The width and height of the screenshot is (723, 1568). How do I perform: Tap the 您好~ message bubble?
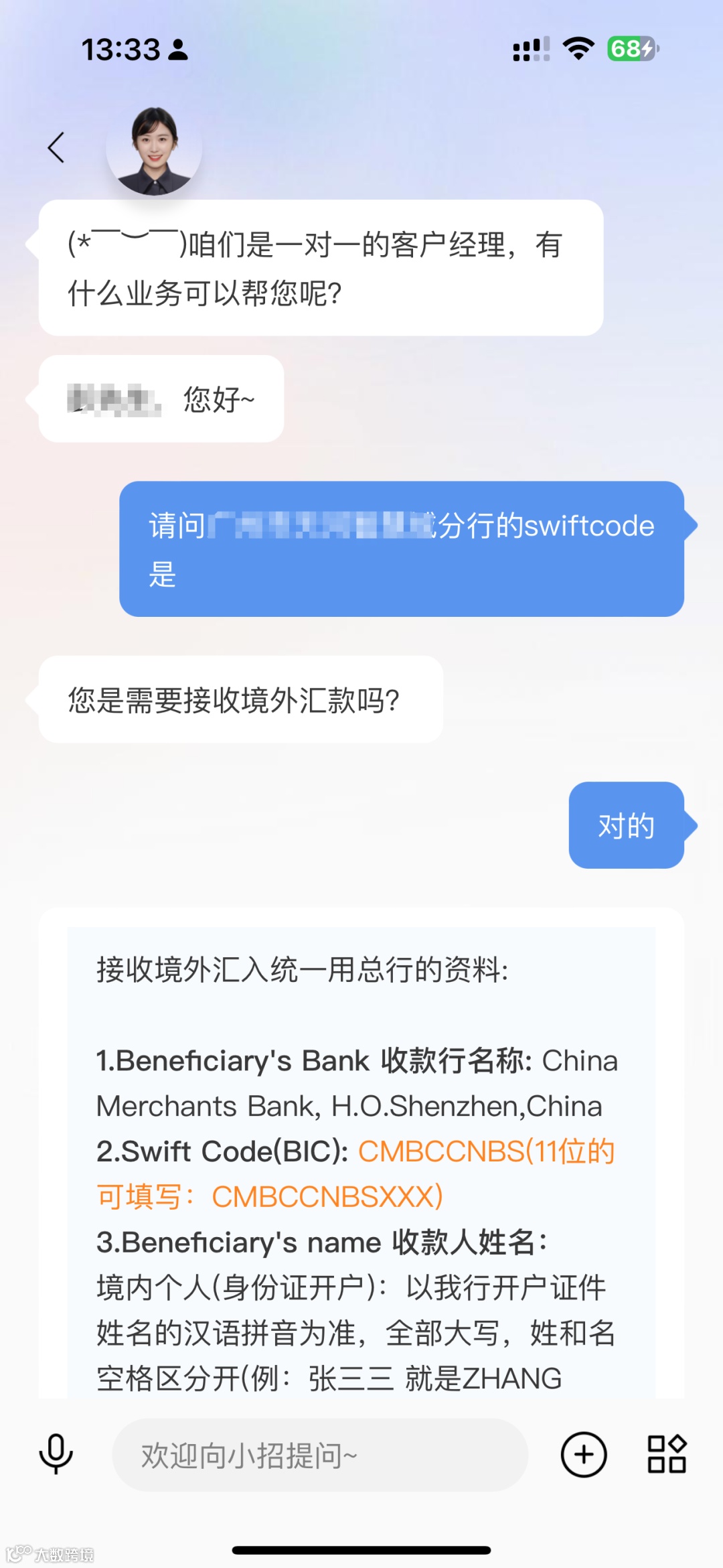[x=161, y=397]
